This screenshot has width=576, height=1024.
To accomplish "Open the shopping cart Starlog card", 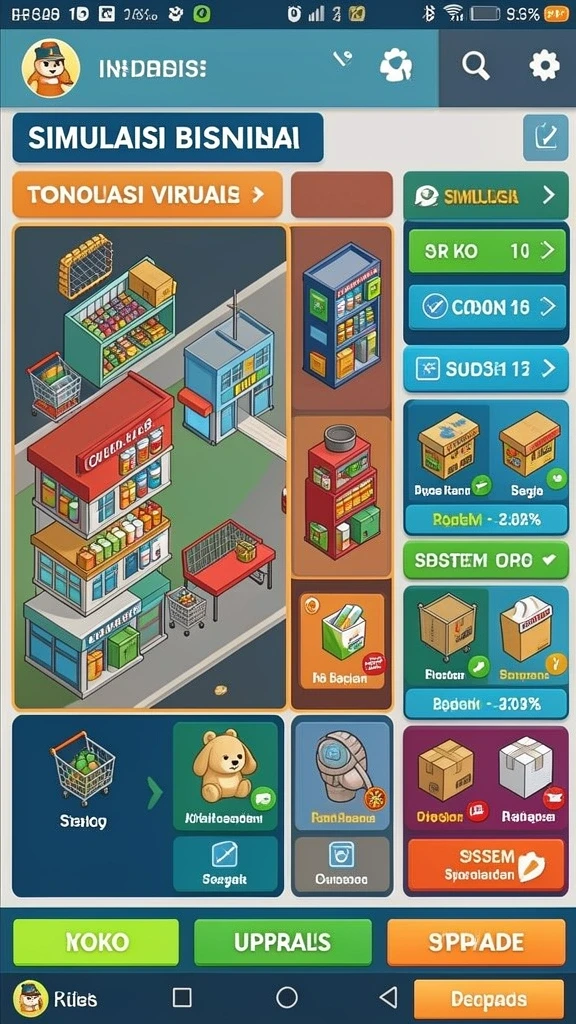I will click(84, 777).
